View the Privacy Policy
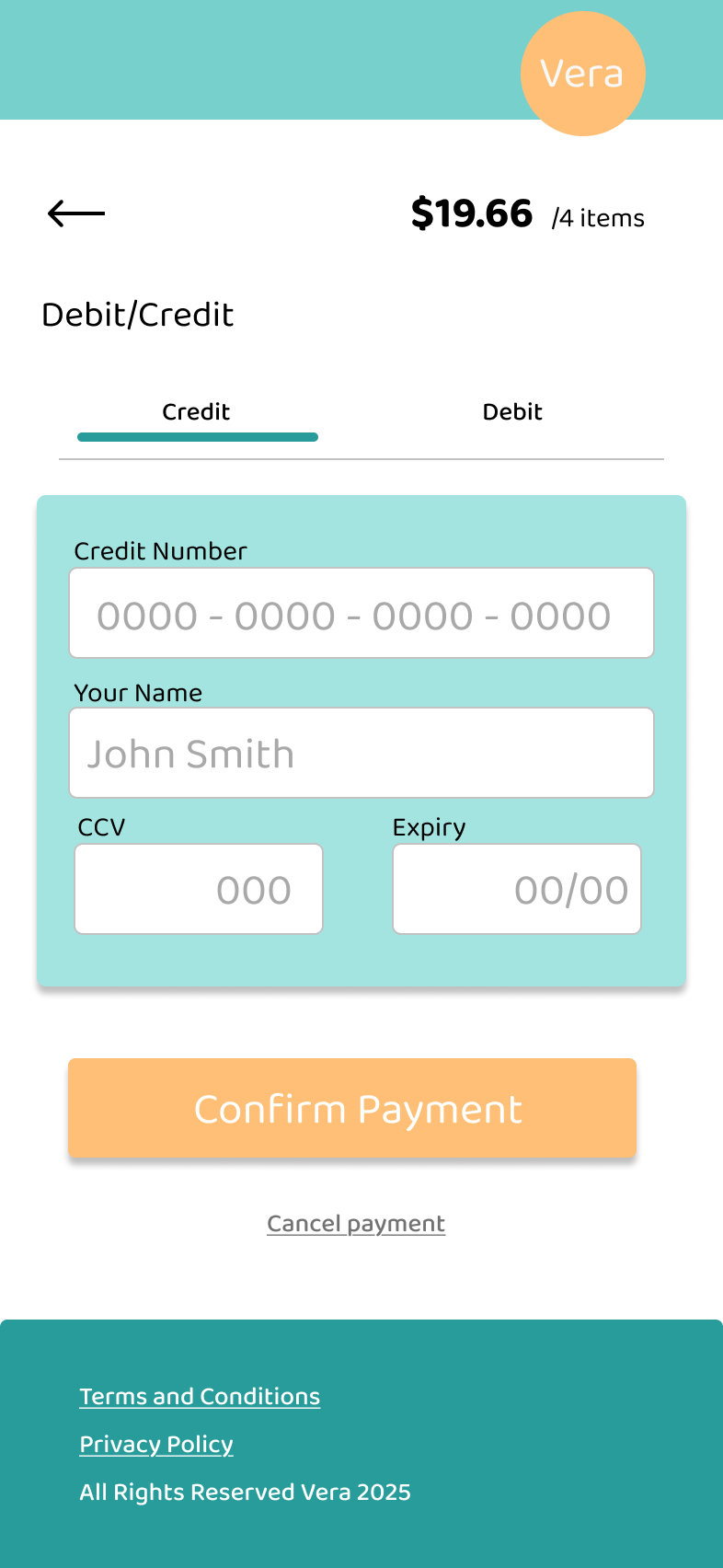 (x=156, y=1444)
